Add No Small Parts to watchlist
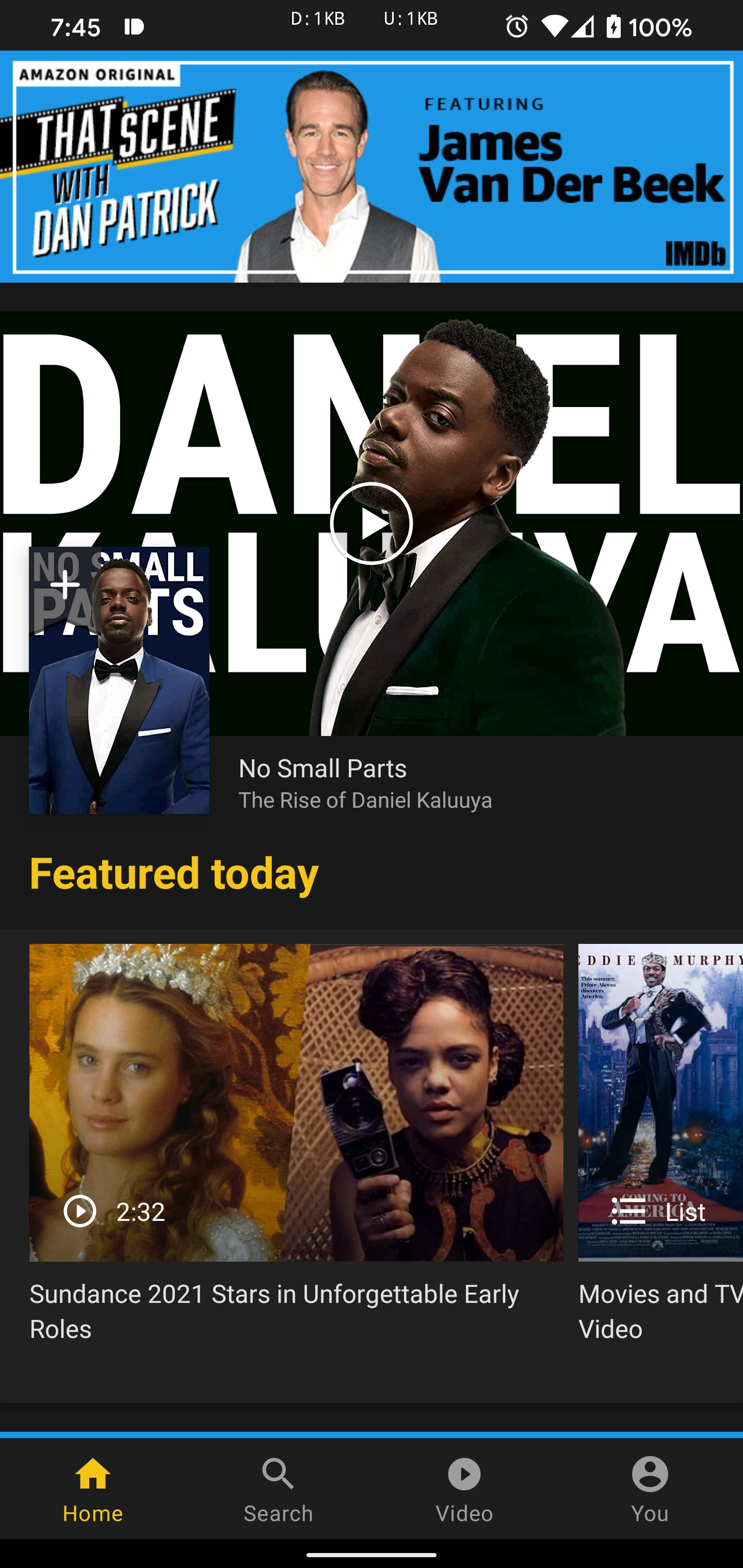Viewport: 743px width, 1568px height. [x=64, y=586]
